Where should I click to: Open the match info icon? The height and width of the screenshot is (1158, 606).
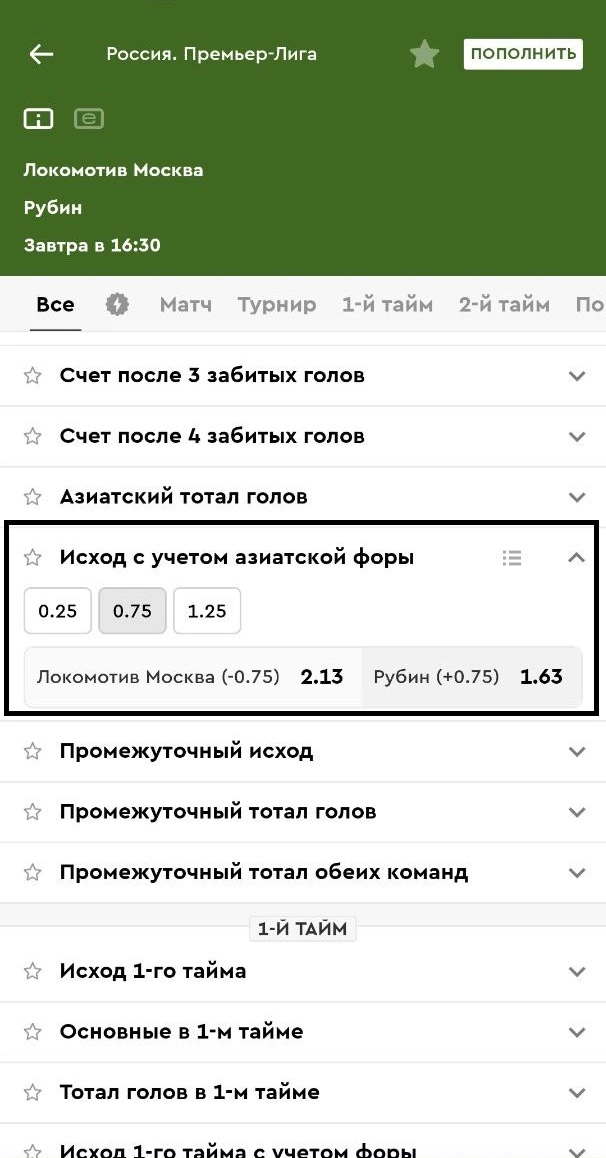pos(38,119)
